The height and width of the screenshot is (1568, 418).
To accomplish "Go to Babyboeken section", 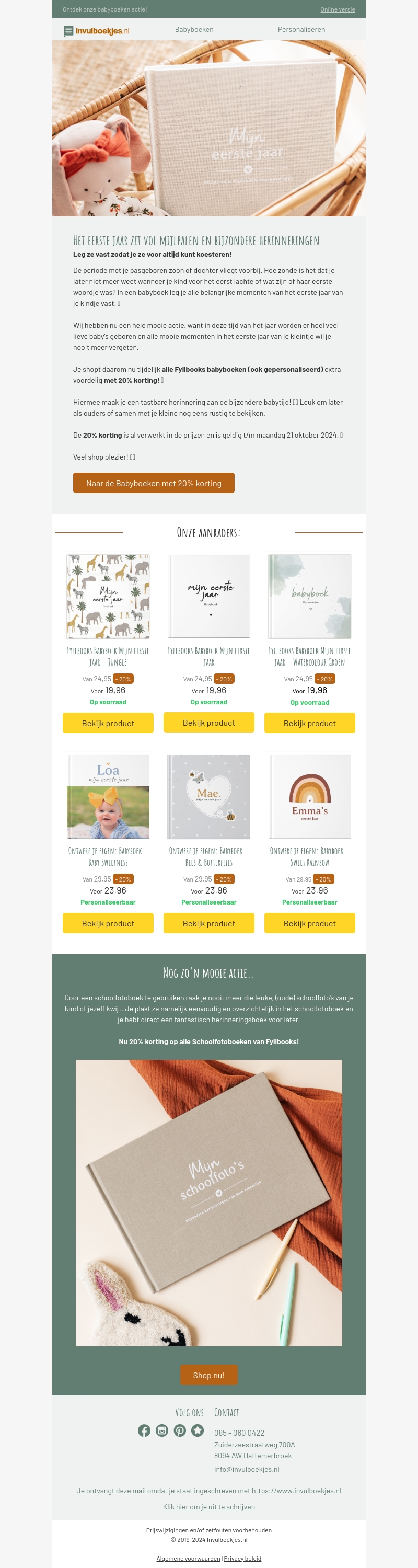I will pos(194,29).
